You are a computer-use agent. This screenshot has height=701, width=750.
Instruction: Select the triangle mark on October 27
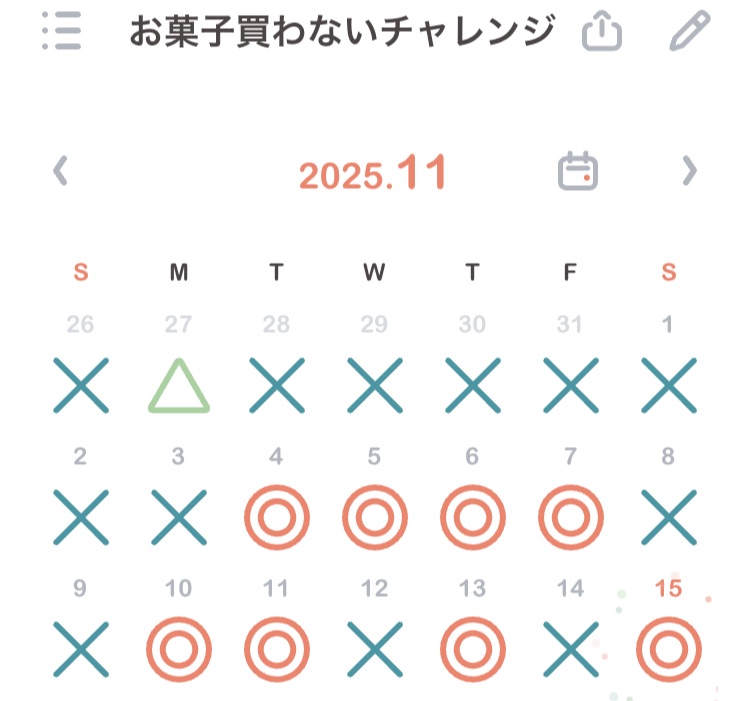(179, 385)
